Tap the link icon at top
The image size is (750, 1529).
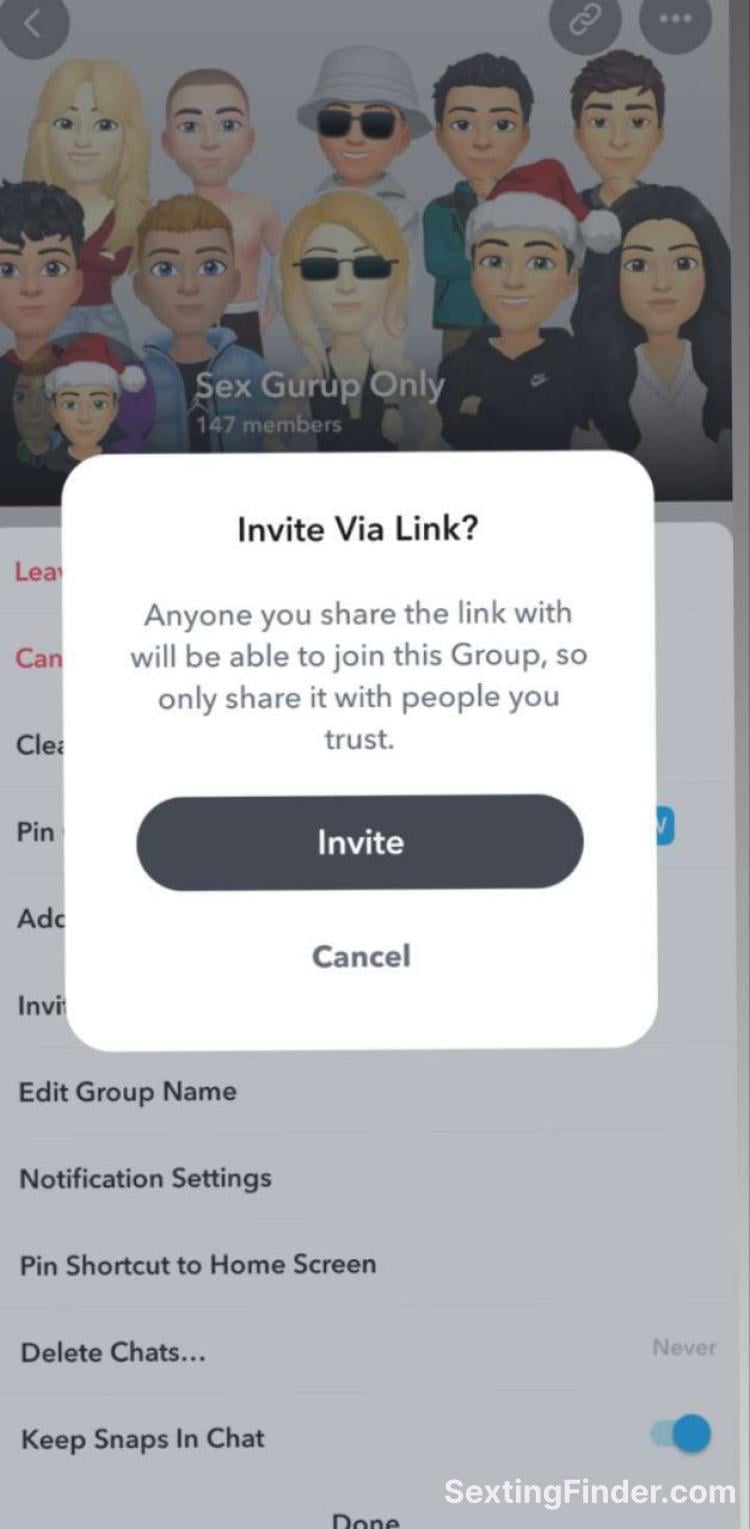point(584,22)
